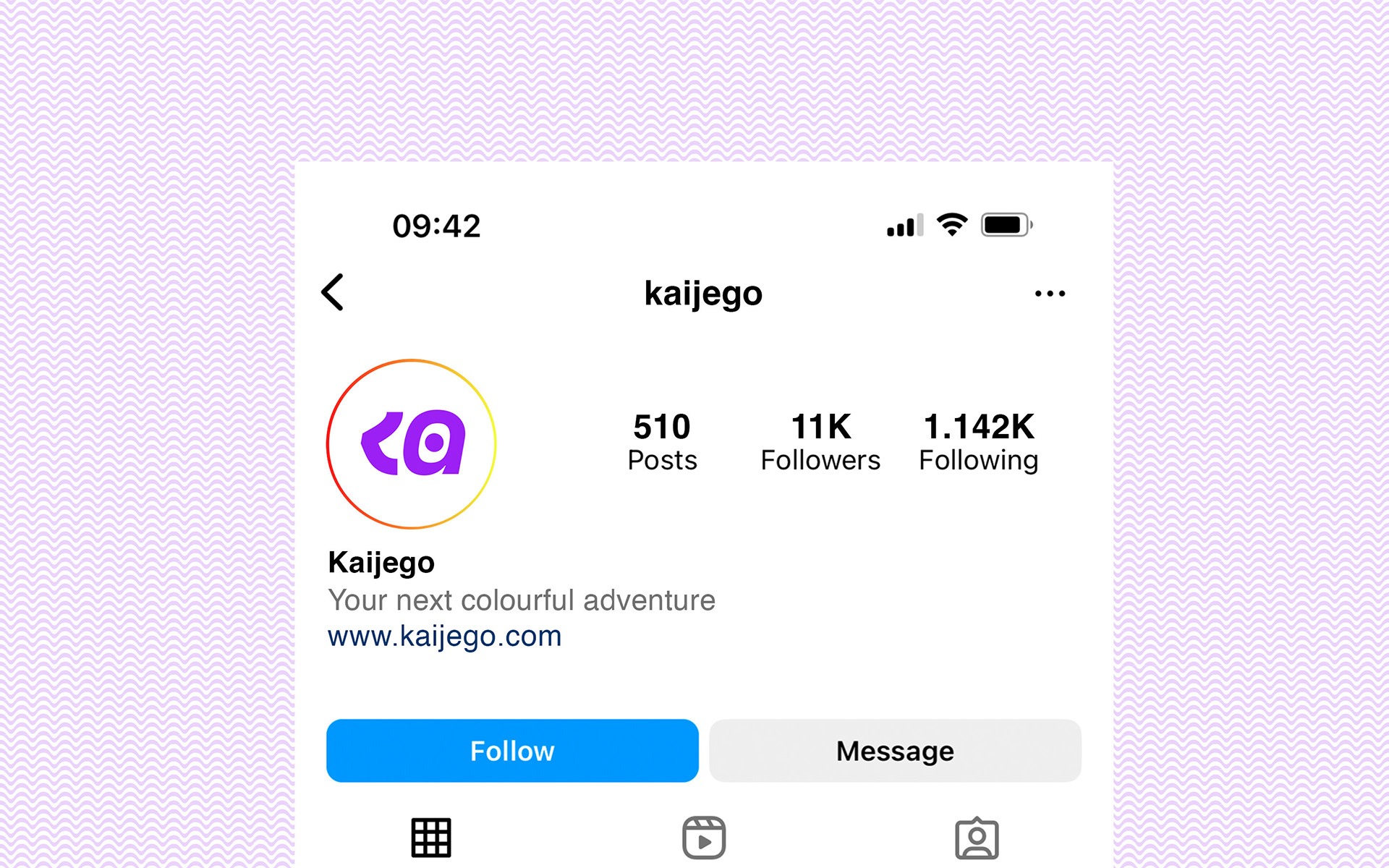Visit the www.kaijego.com link
Image resolution: width=1389 pixels, height=868 pixels.
tap(445, 637)
